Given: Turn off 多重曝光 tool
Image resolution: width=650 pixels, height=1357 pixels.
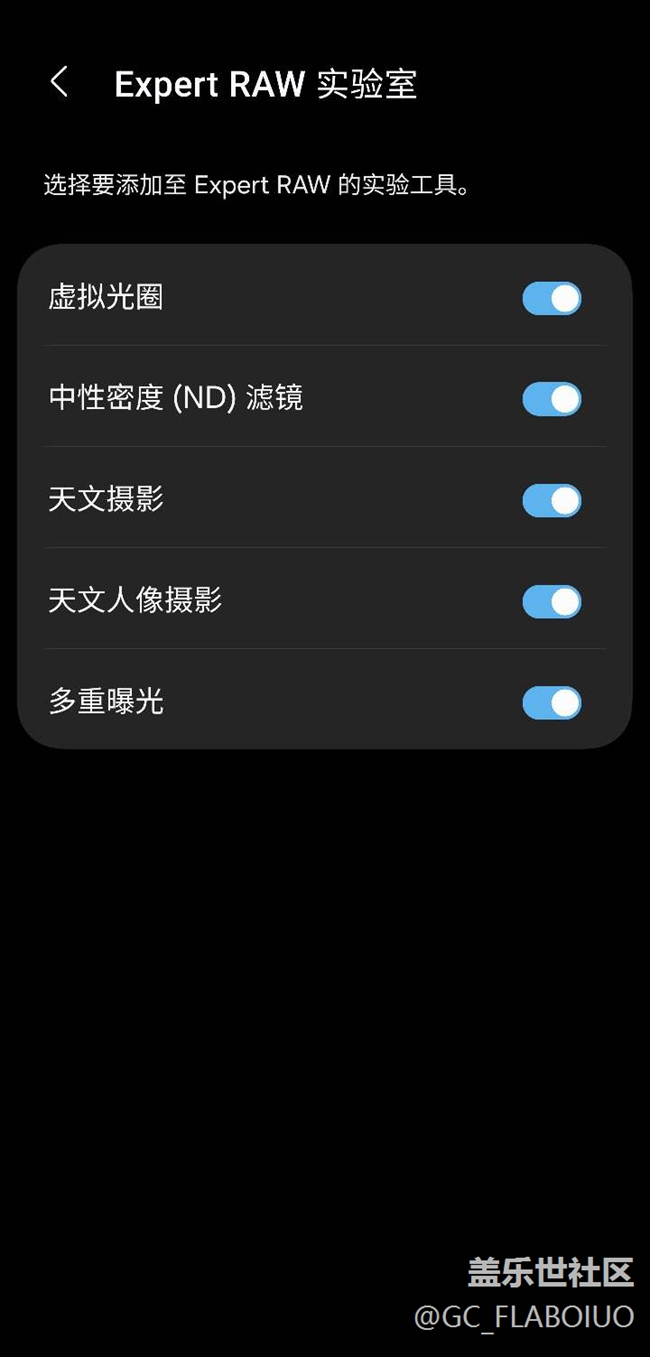Looking at the screenshot, I should (551, 702).
